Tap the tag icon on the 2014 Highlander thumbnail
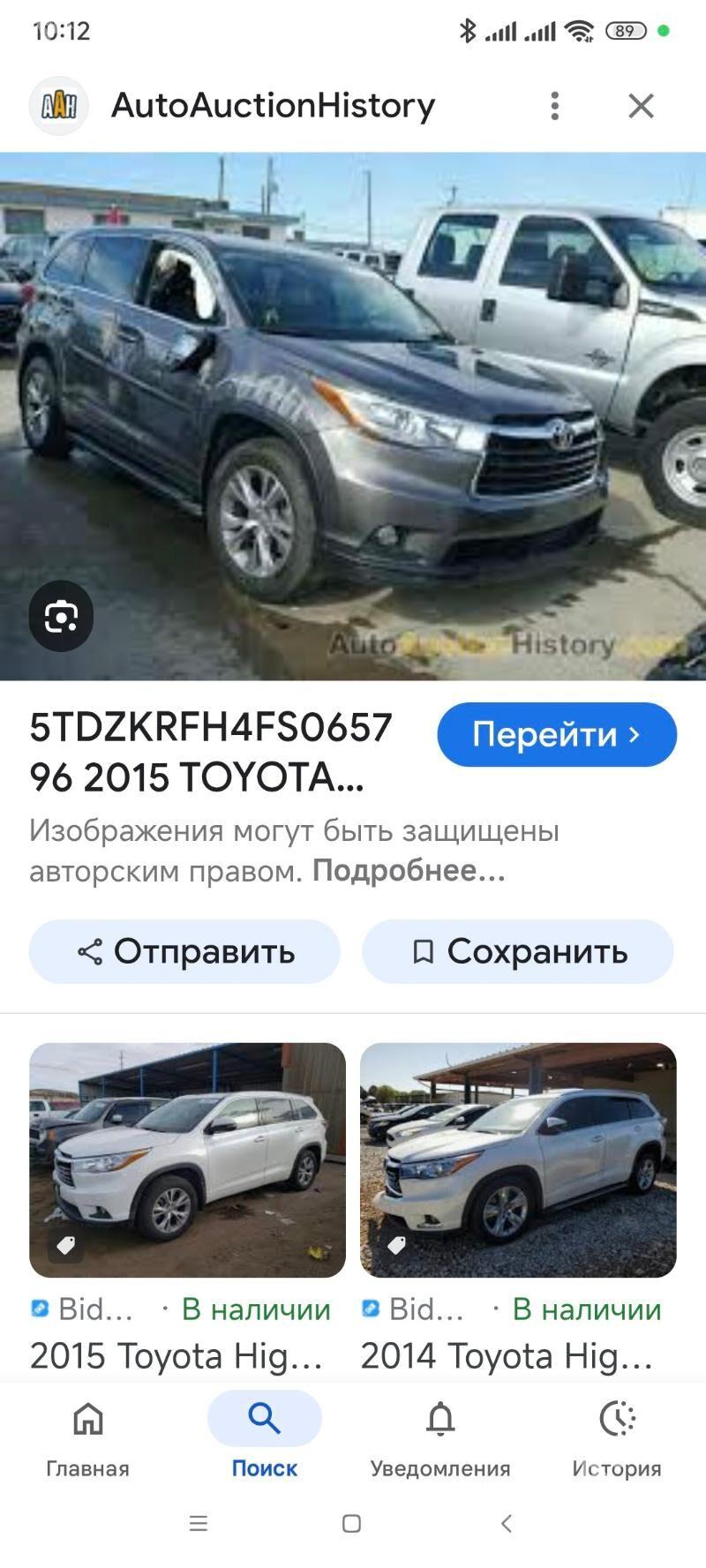The image size is (706, 1568). tap(395, 1246)
